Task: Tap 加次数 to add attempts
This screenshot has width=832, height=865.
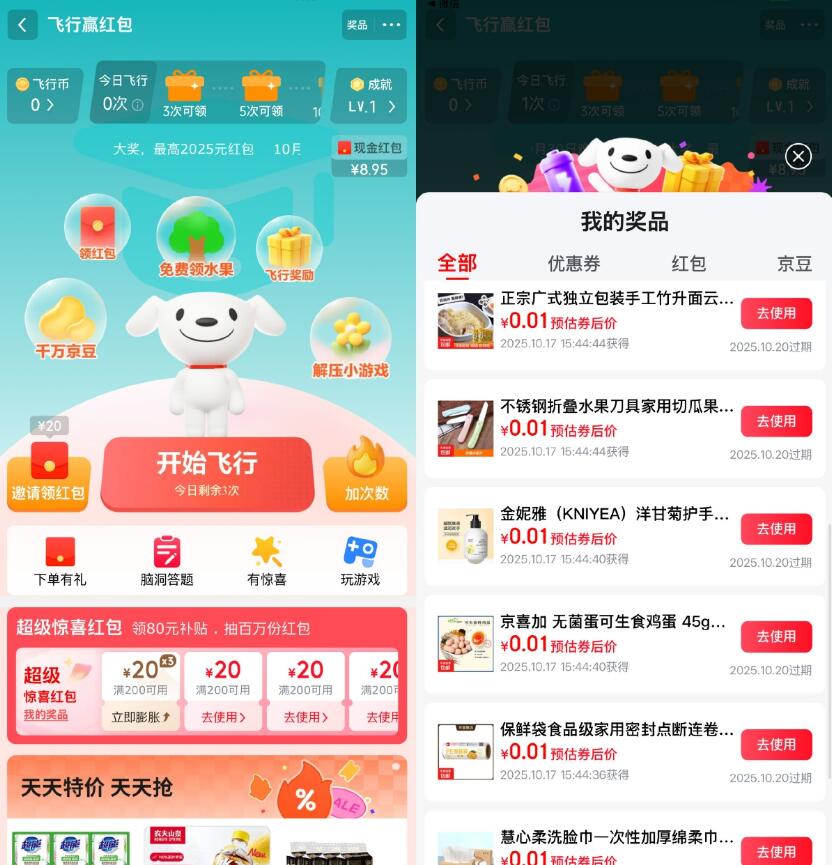Action: click(366, 474)
